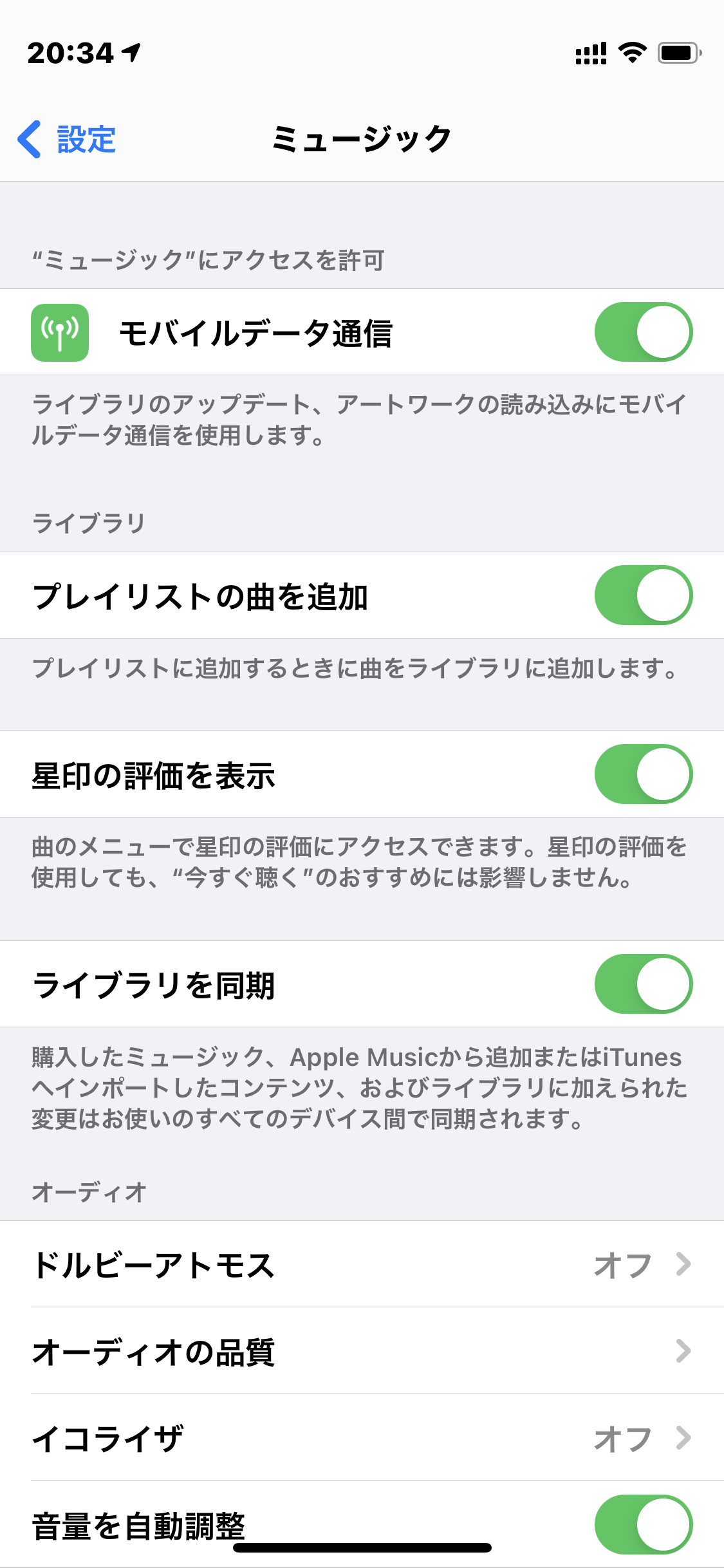724x1568 pixels.
Task: Switch off ライブラリを同期
Action: (643, 984)
